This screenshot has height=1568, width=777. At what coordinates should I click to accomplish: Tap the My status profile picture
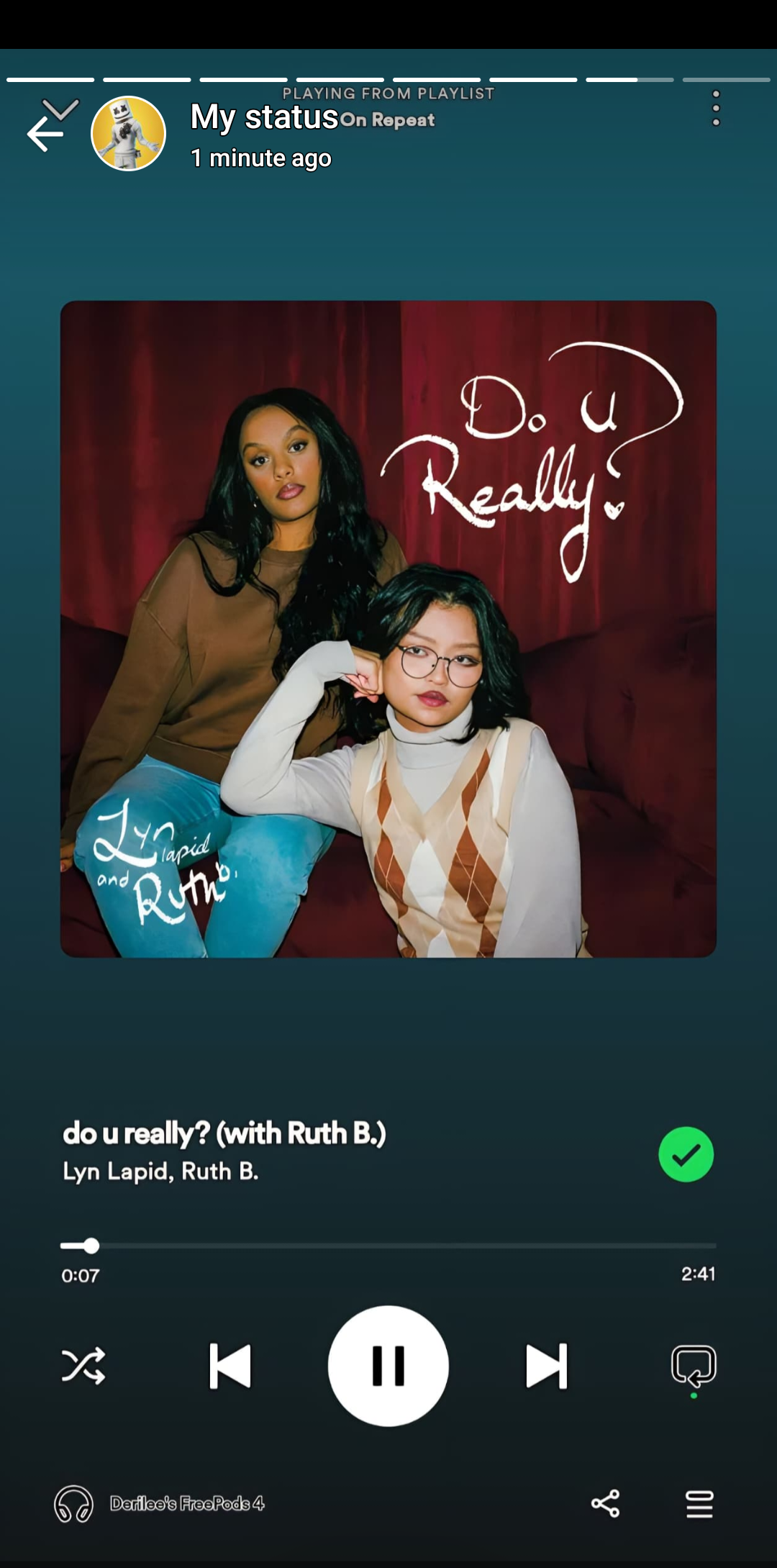pos(129,135)
